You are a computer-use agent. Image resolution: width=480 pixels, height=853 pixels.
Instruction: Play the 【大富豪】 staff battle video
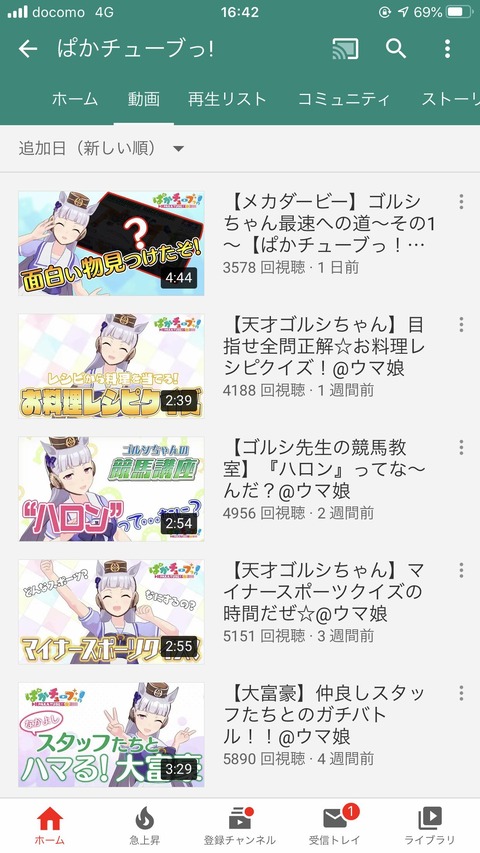[x=111, y=735]
